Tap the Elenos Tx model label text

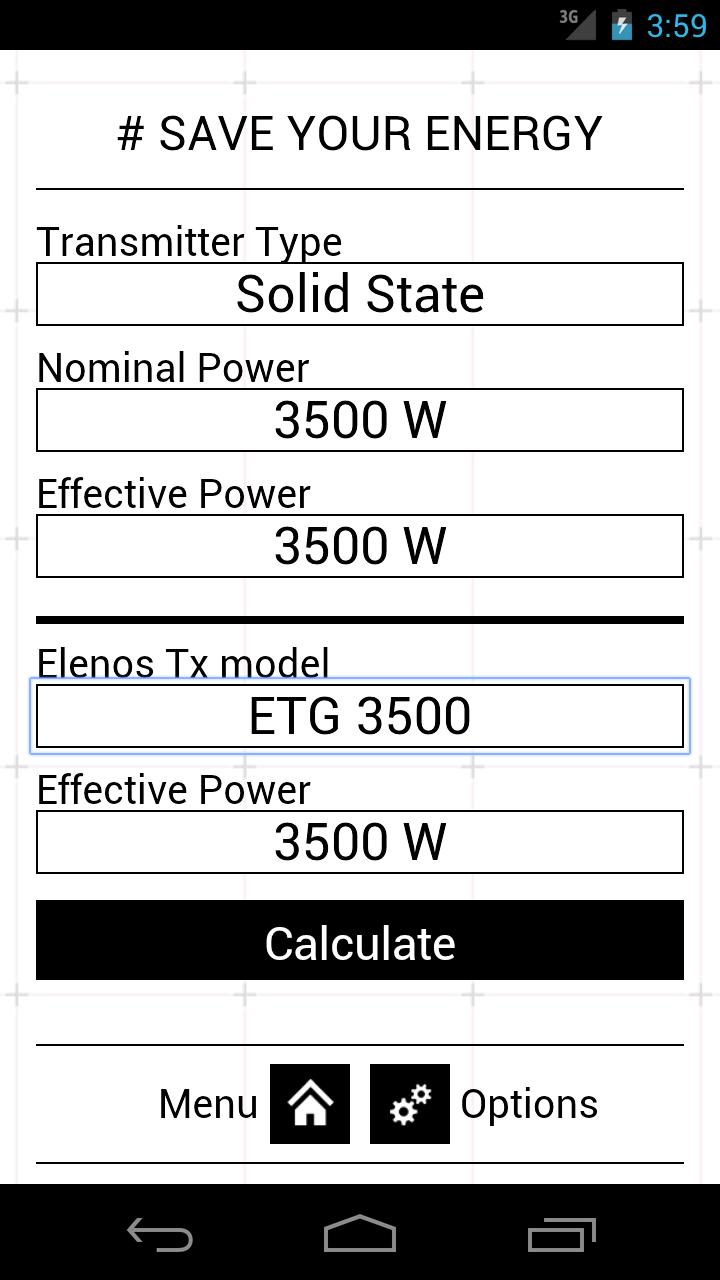(x=183, y=663)
